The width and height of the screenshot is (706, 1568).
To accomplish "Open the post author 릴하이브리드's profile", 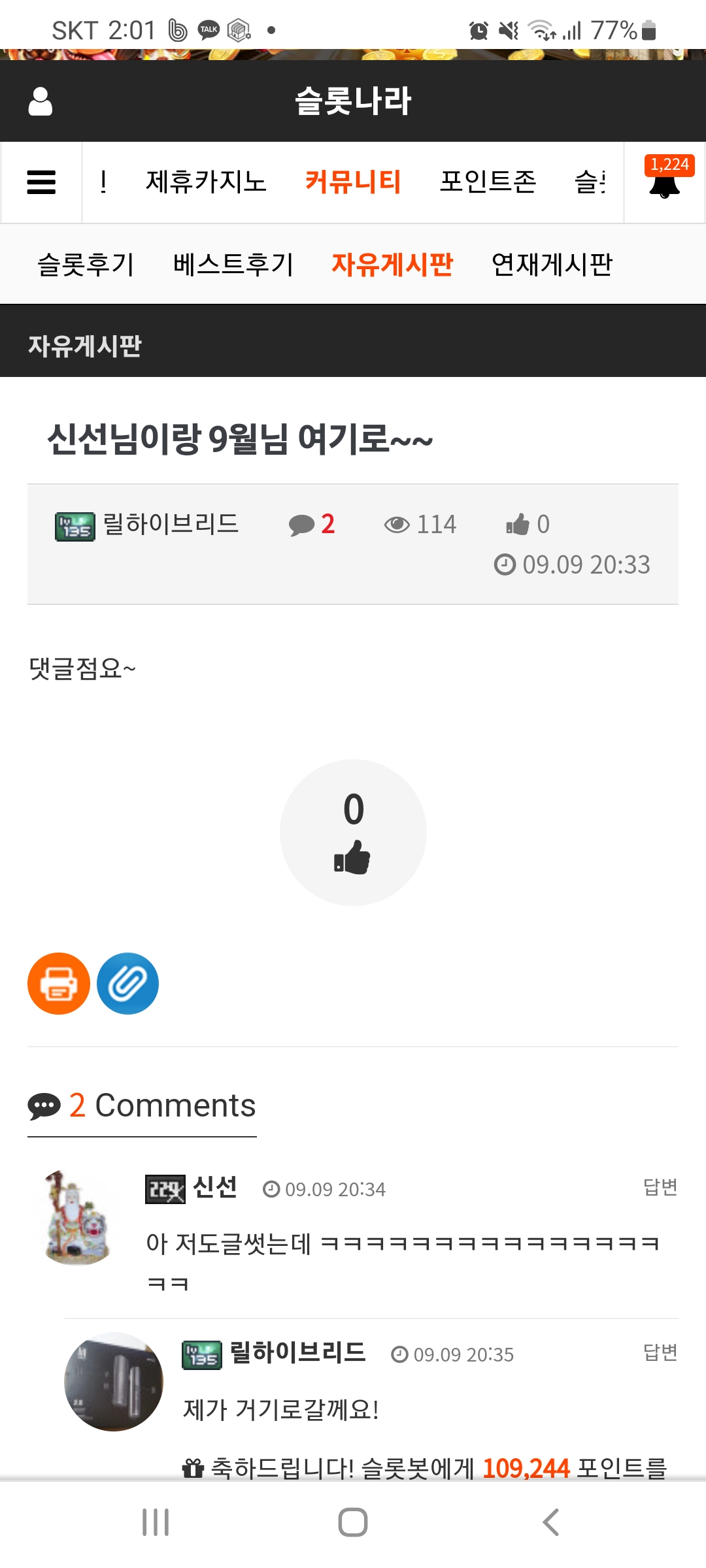I will [x=170, y=524].
